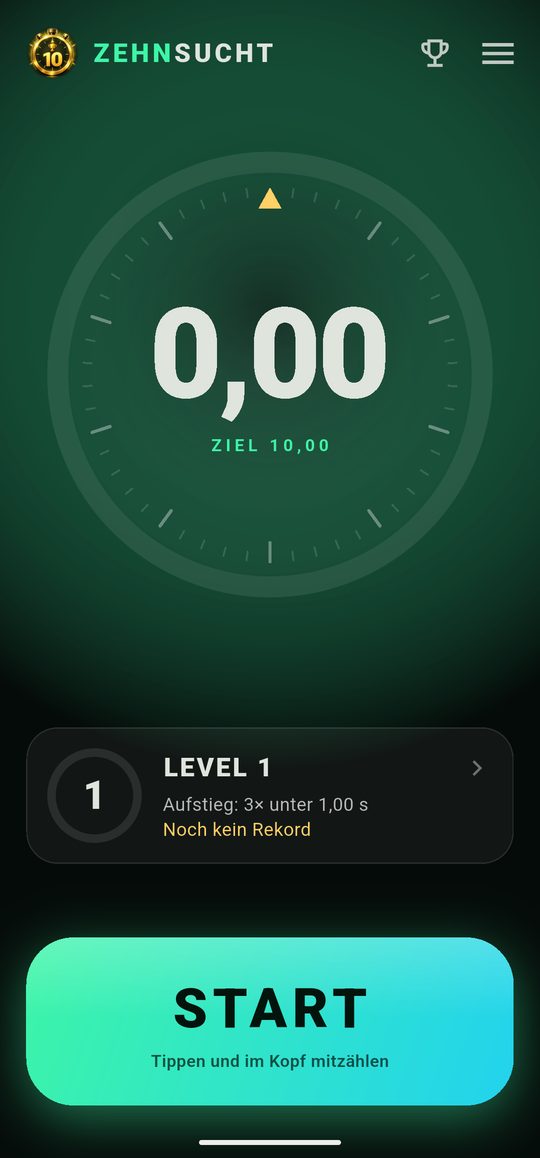Tap START to begin the timer
The height and width of the screenshot is (1158, 540).
[270, 1021]
